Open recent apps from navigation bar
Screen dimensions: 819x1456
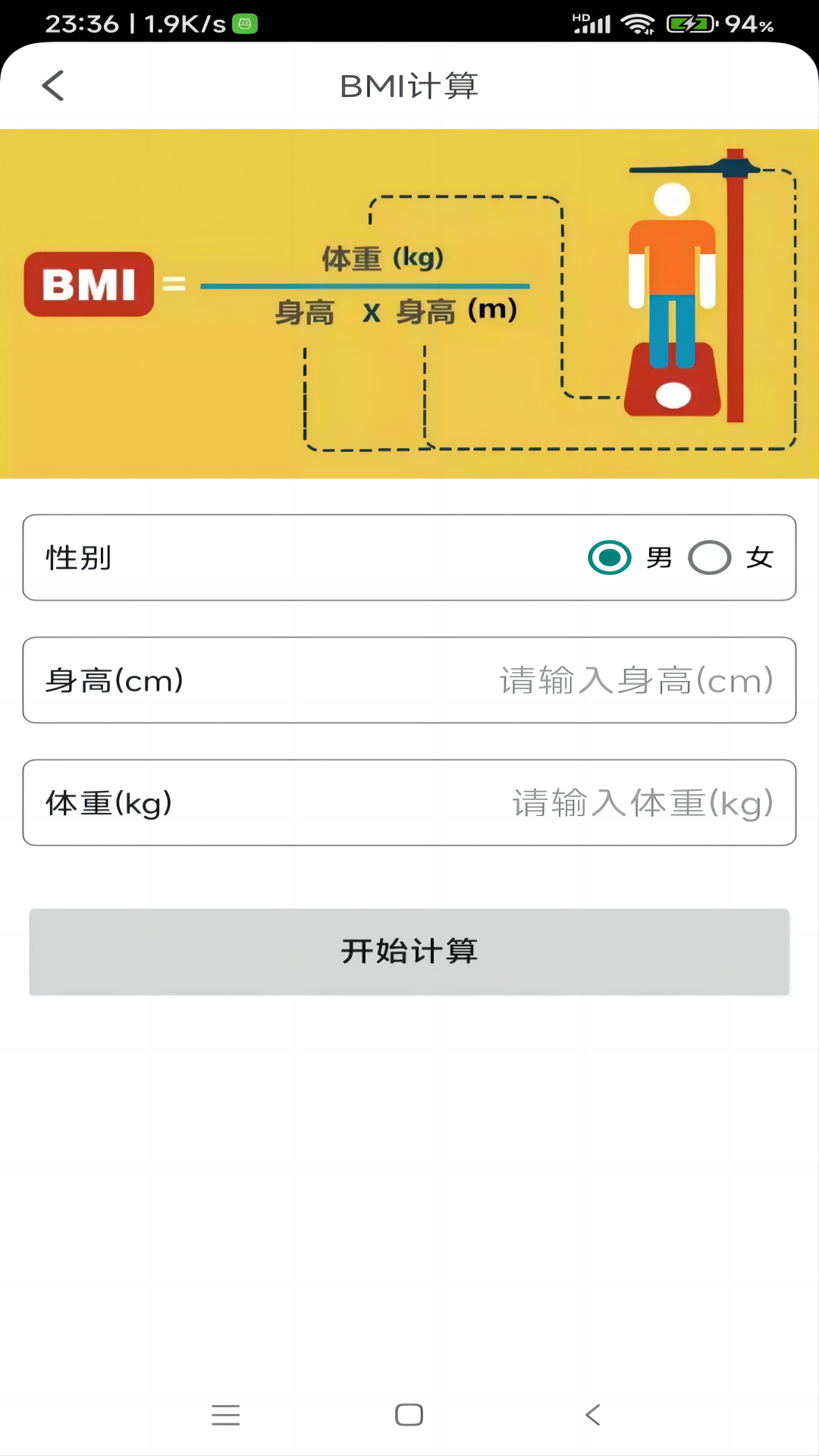tap(225, 1415)
